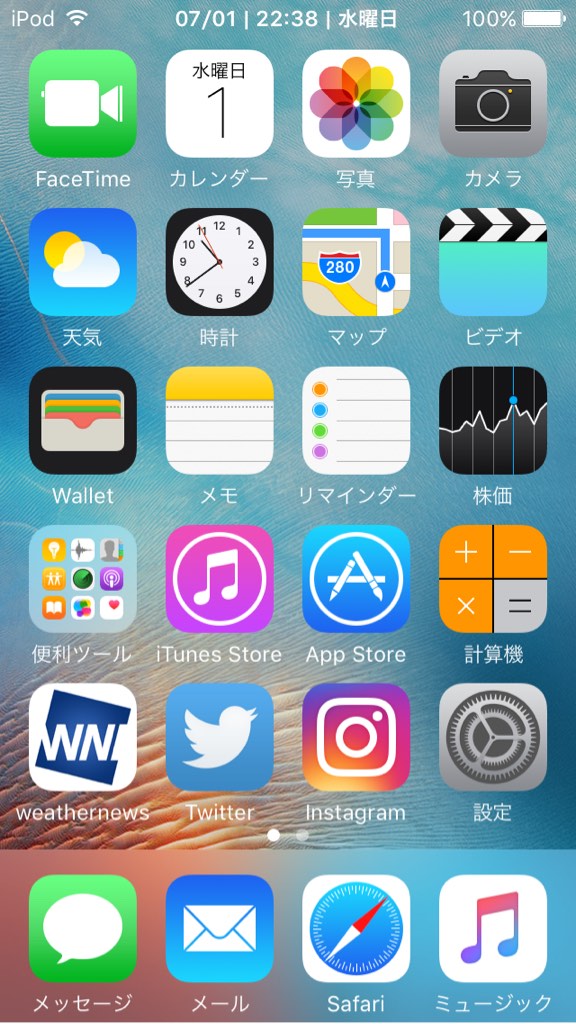Launch the マップ maps app
This screenshot has height=1024, width=576.
(356, 262)
